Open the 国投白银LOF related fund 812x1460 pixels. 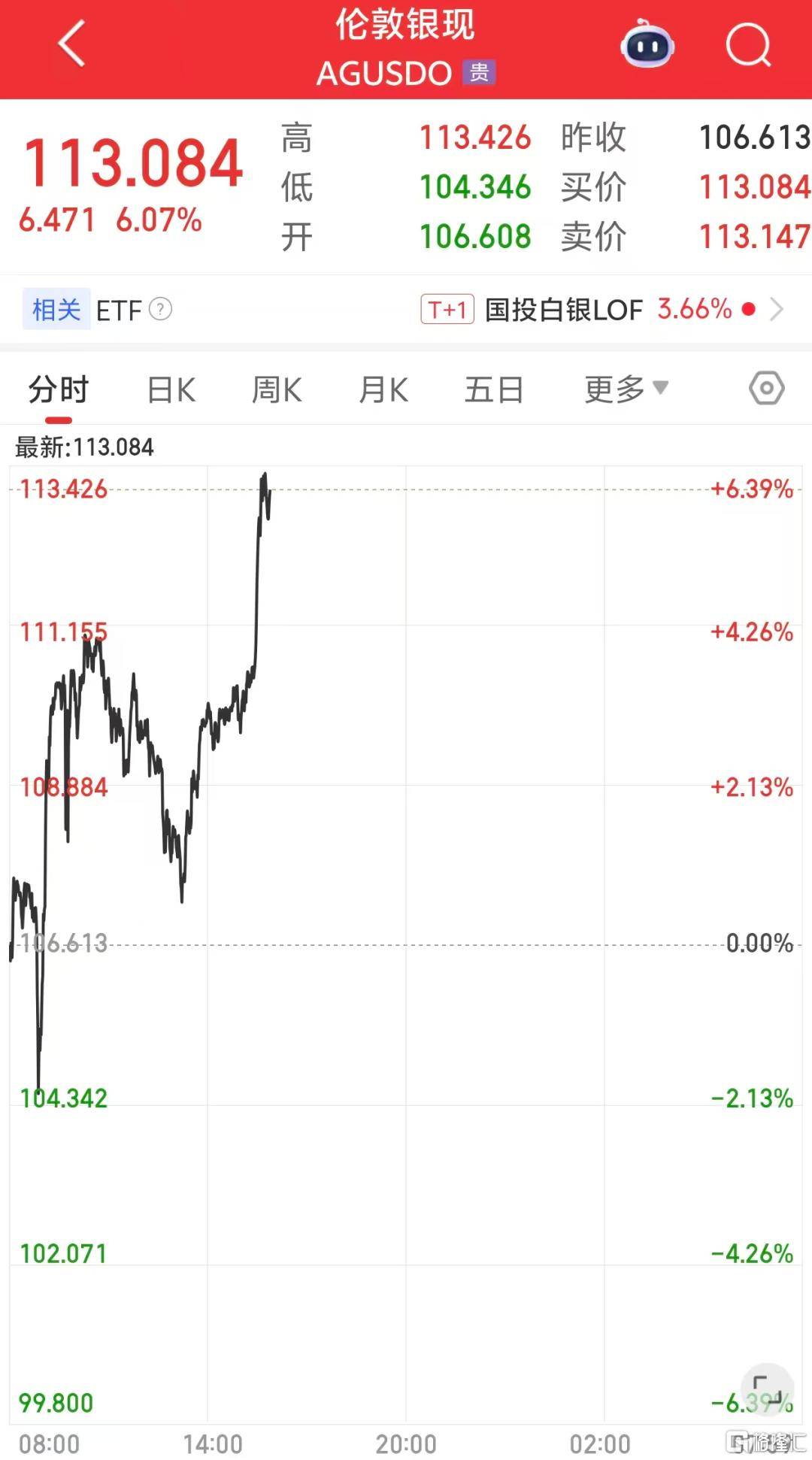coord(564,309)
